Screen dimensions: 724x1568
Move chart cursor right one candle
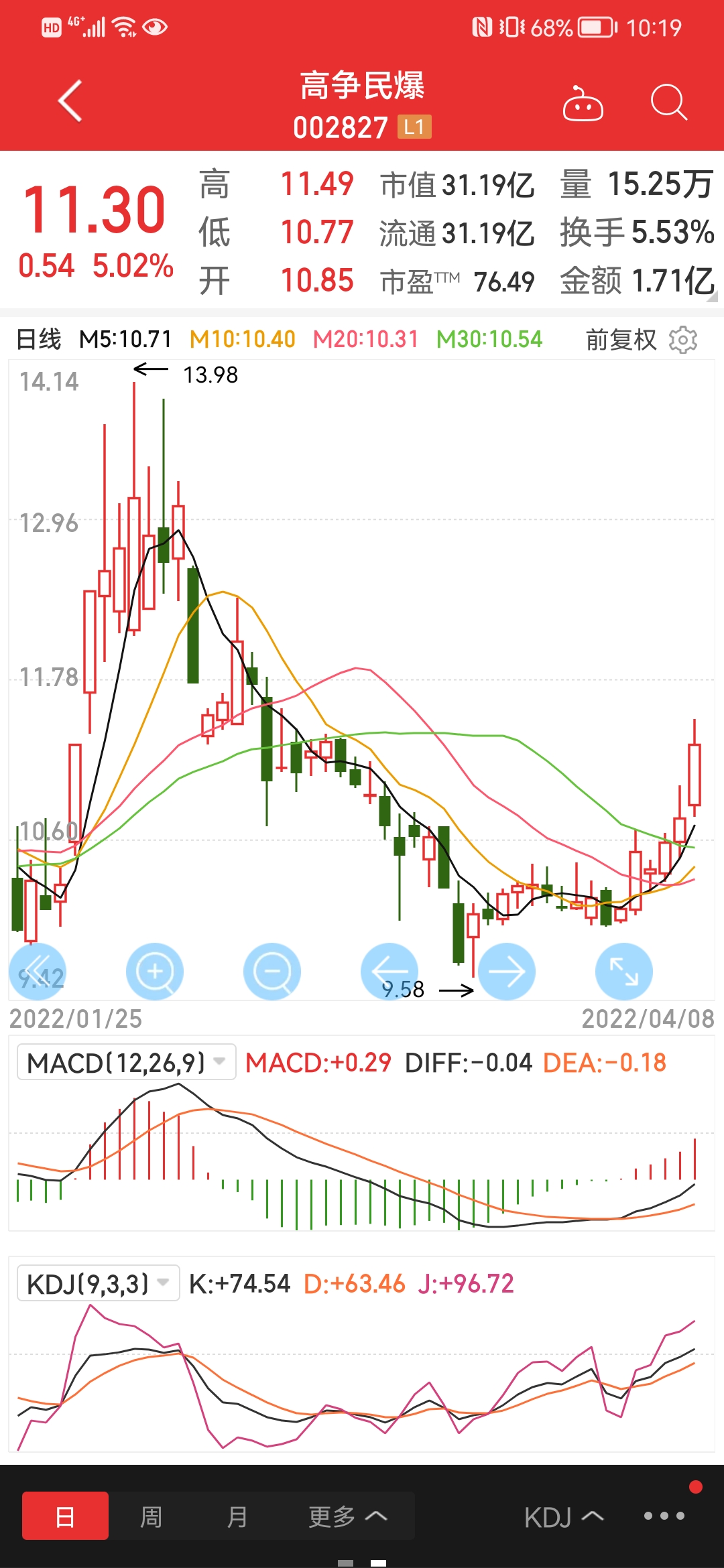[507, 972]
